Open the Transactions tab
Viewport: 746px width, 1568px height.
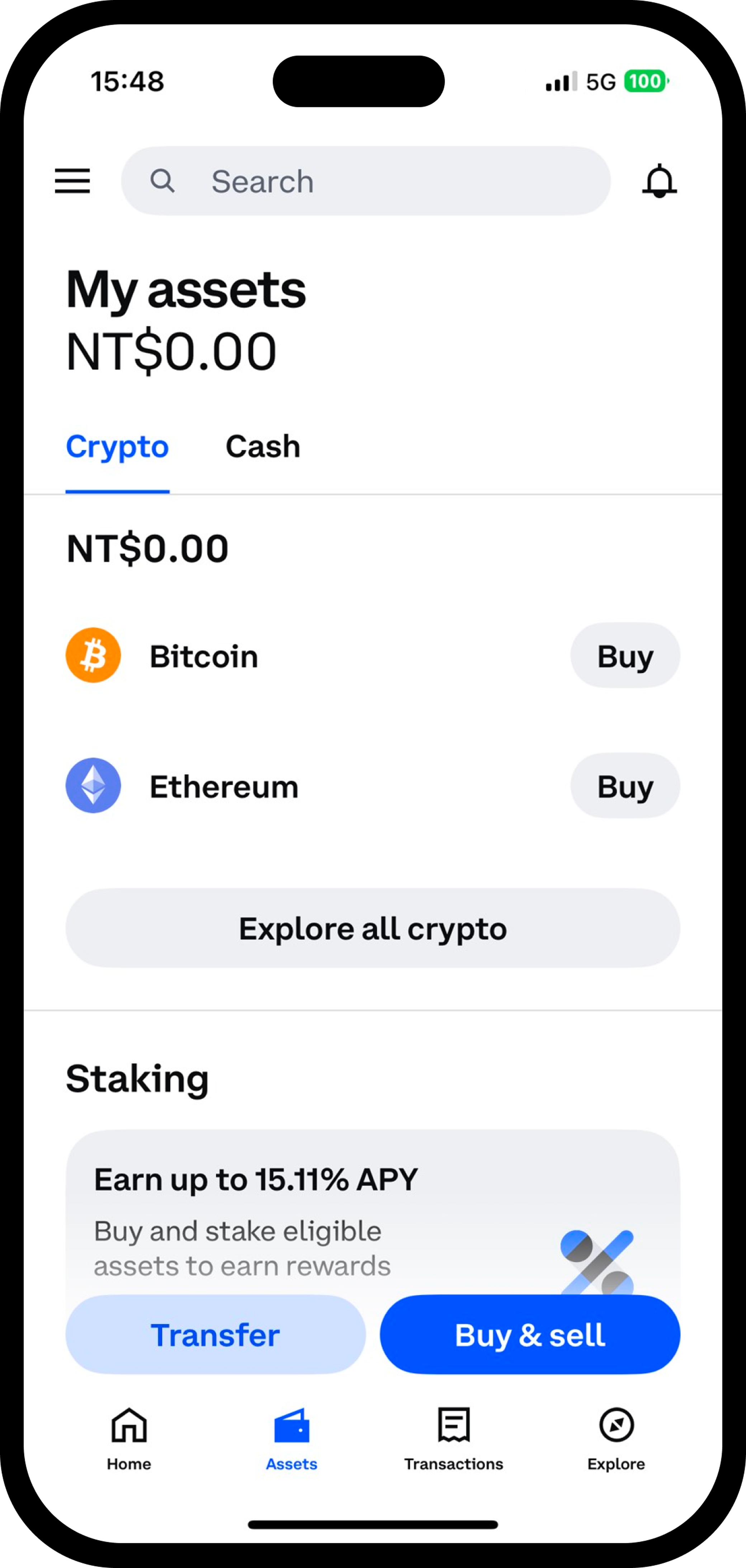pyautogui.click(x=454, y=1438)
